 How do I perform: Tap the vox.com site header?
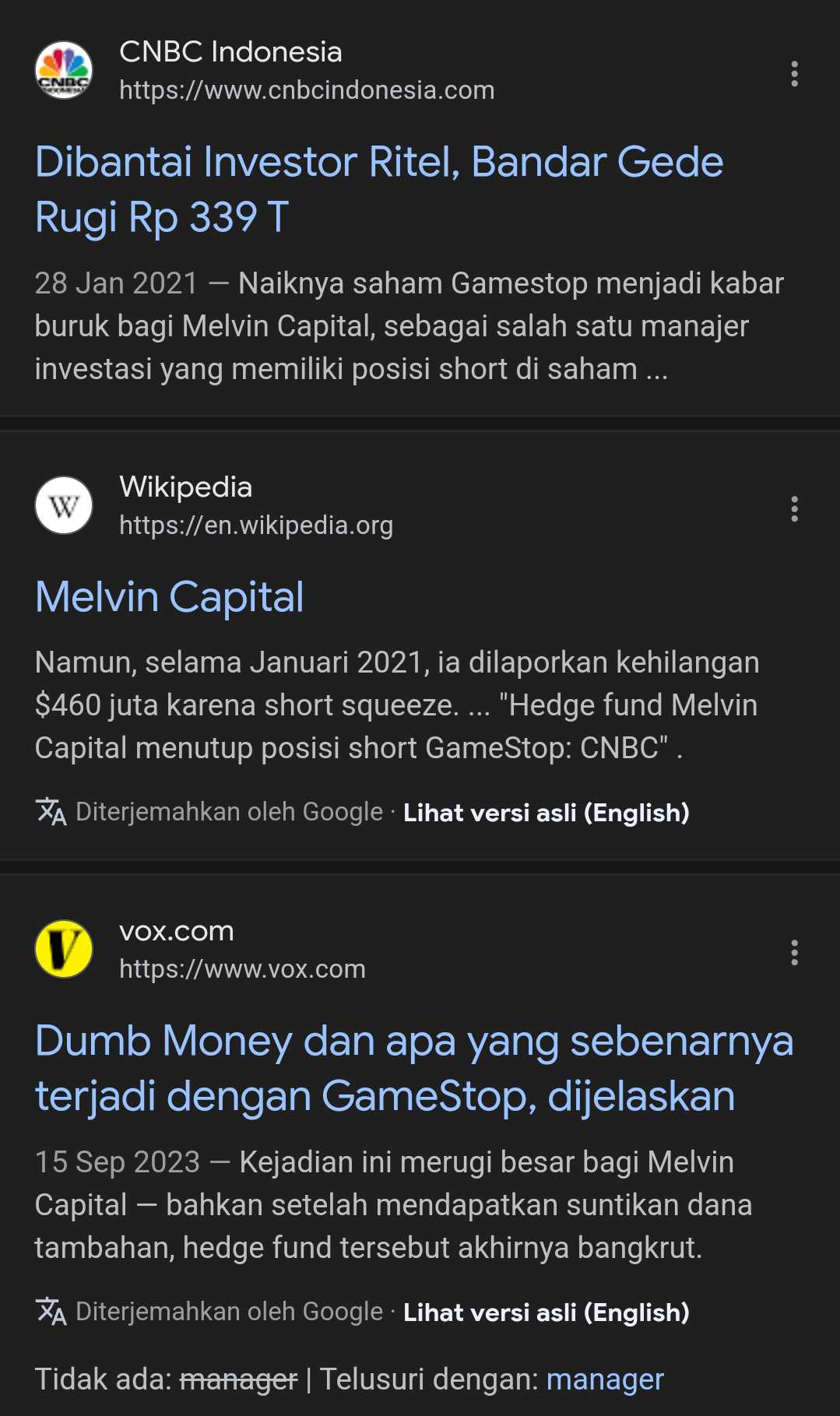[x=241, y=950]
